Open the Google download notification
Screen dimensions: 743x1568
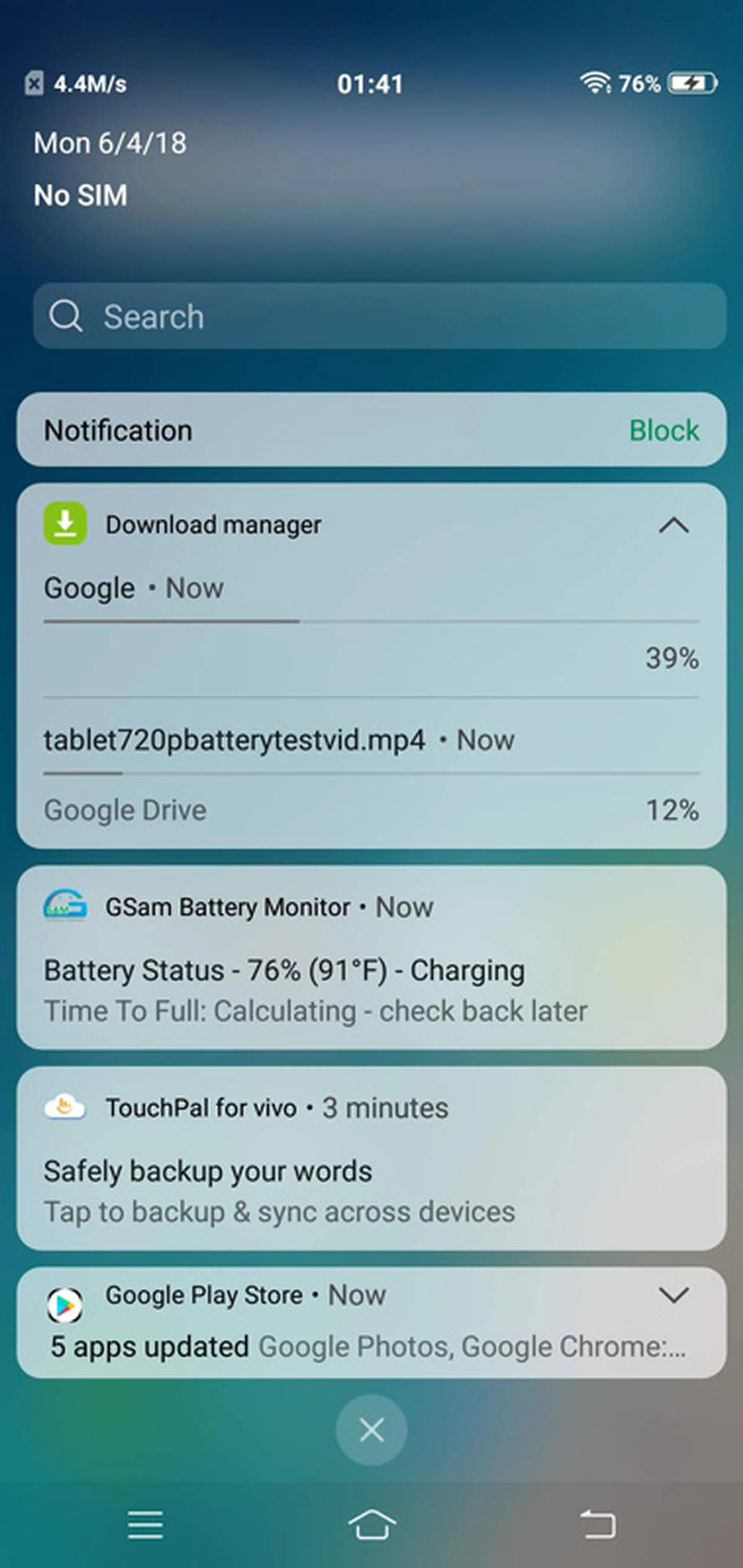(371, 621)
